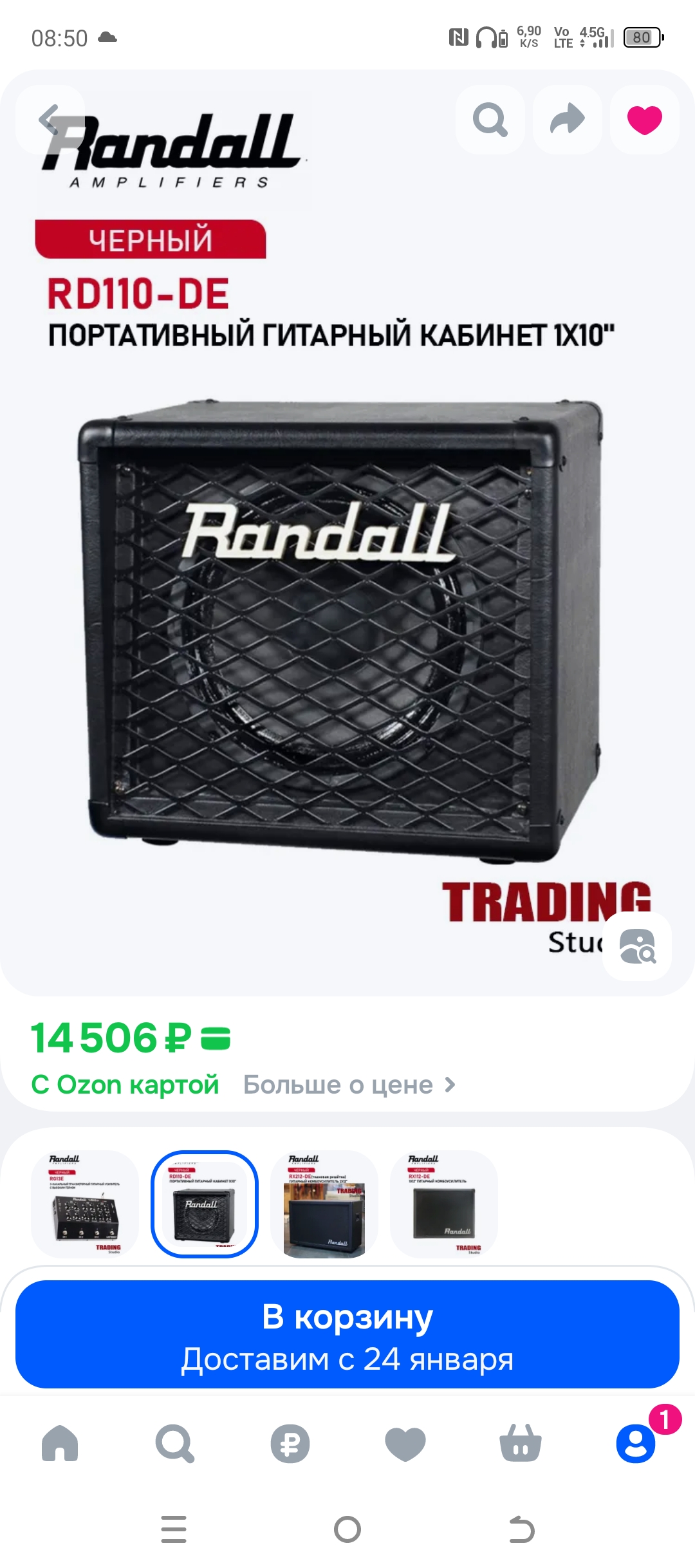Select the RX112-DE combo variant thumbnail
Screen dimensions: 695x1568
click(x=444, y=1204)
